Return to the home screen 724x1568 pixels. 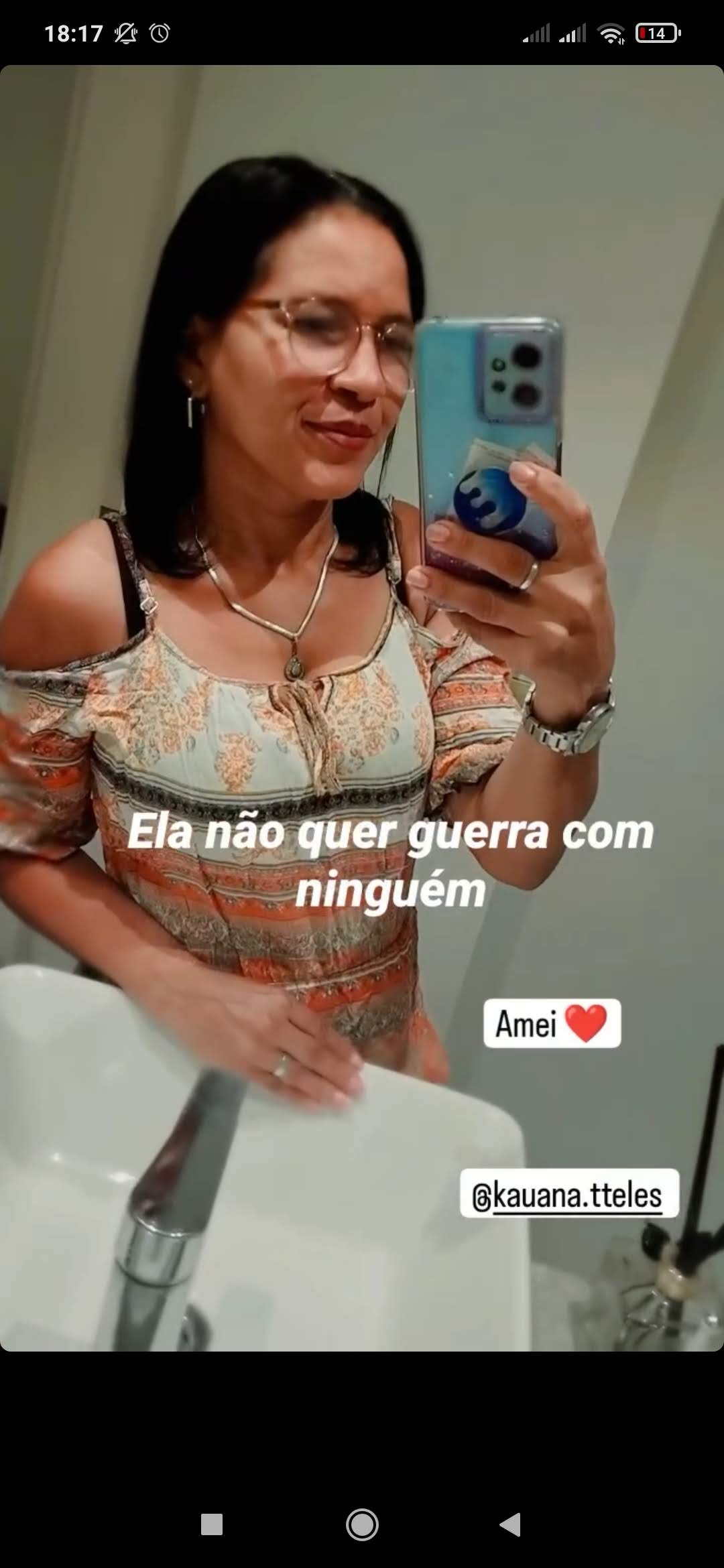tap(362, 1524)
